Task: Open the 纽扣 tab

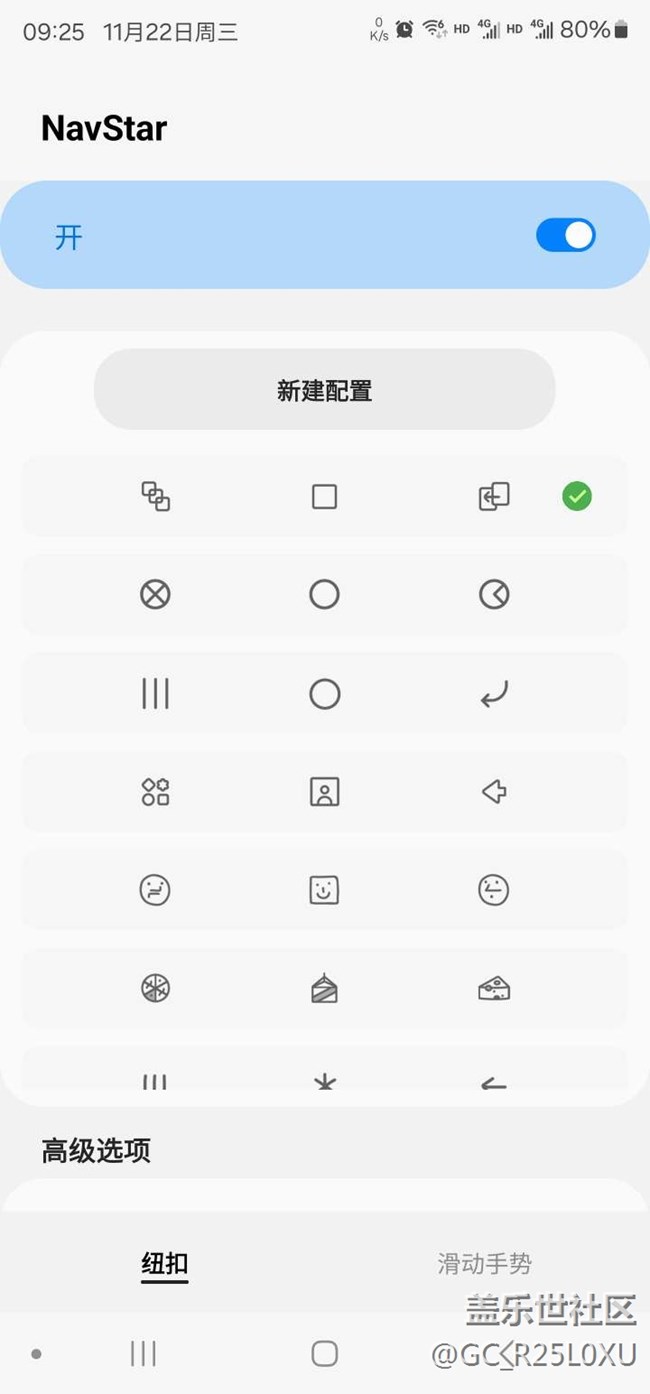Action: [164, 1264]
